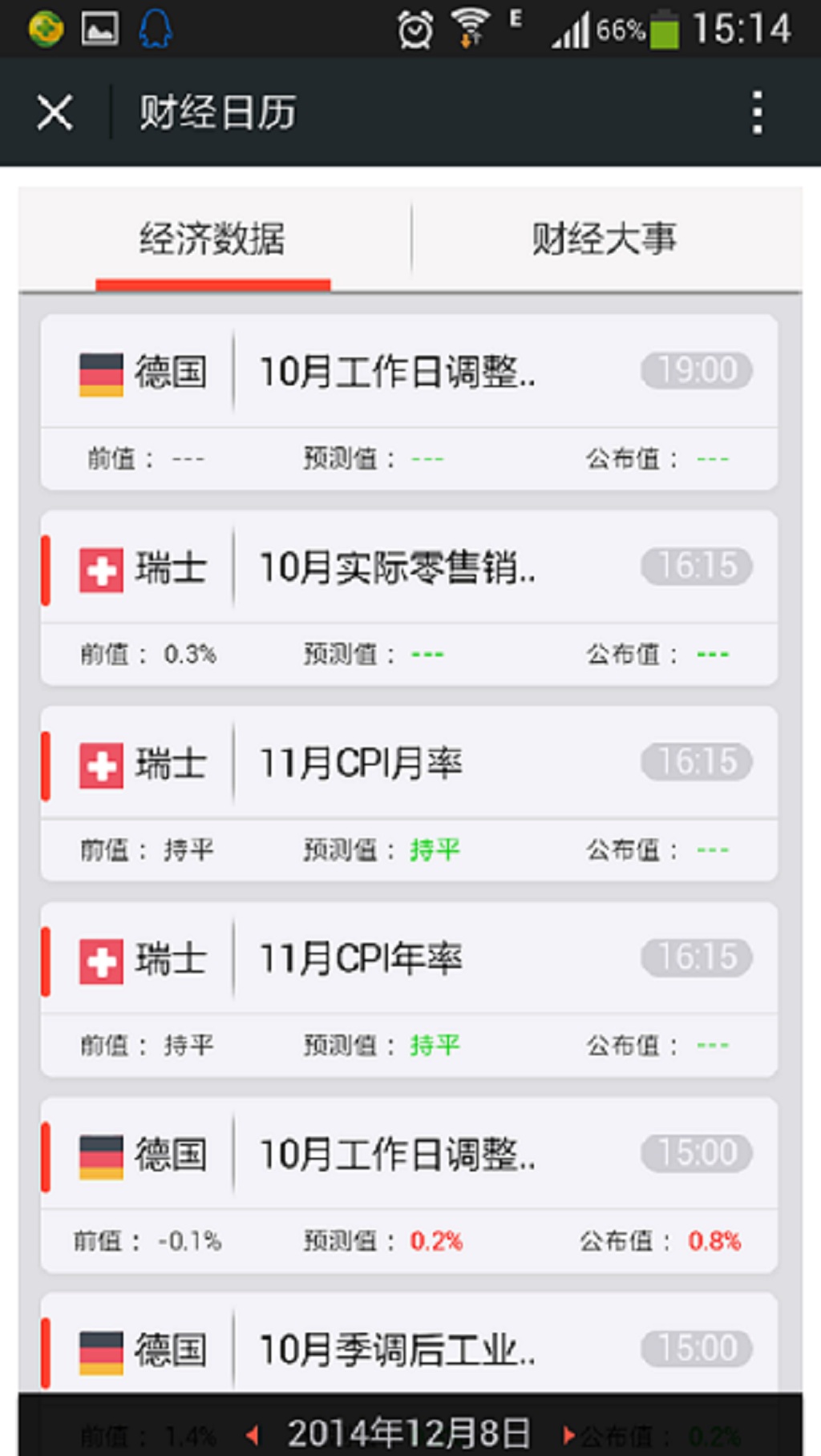Open the three-dot overflow menu

coord(757,112)
